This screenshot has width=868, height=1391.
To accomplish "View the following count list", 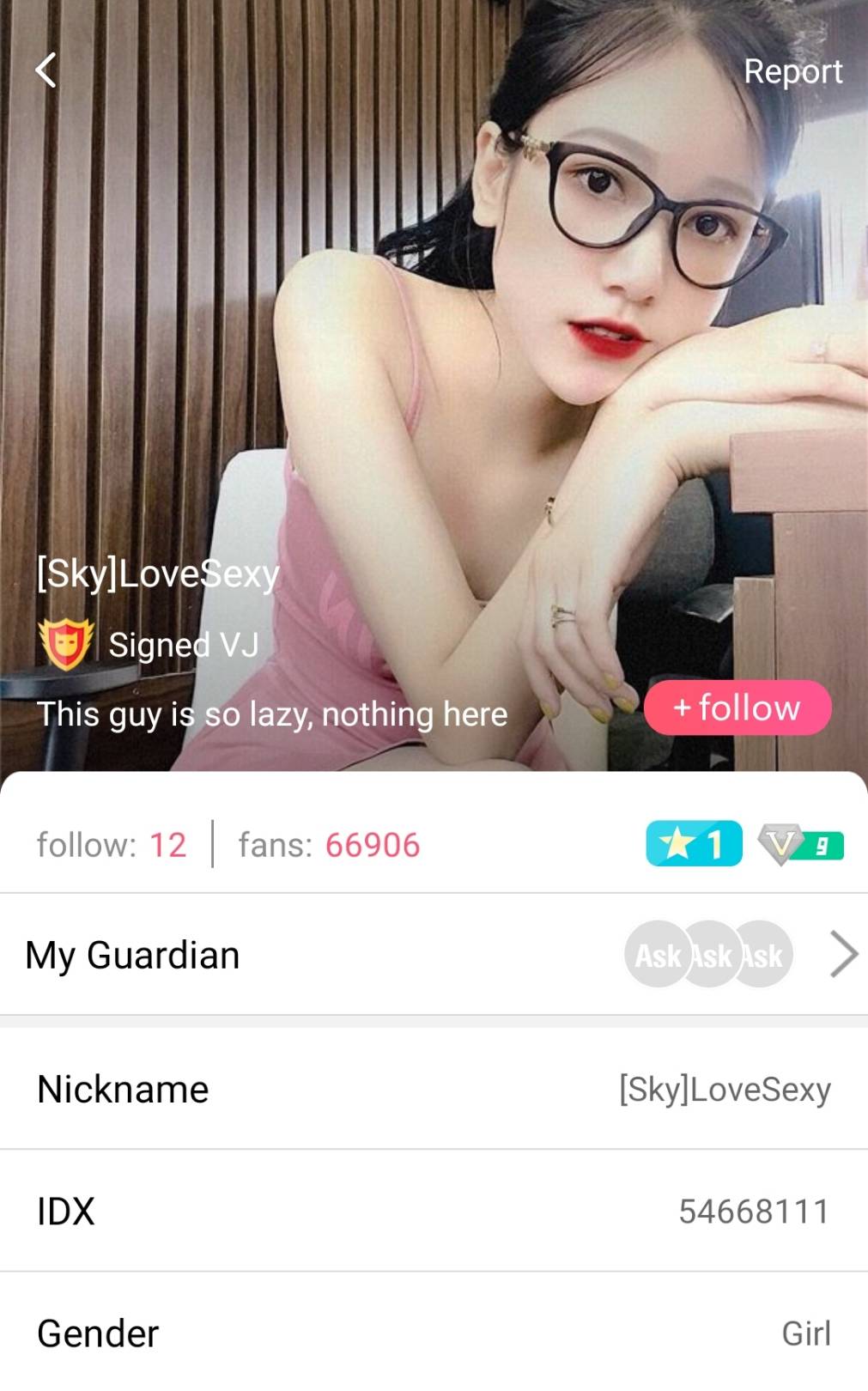I will [x=112, y=845].
